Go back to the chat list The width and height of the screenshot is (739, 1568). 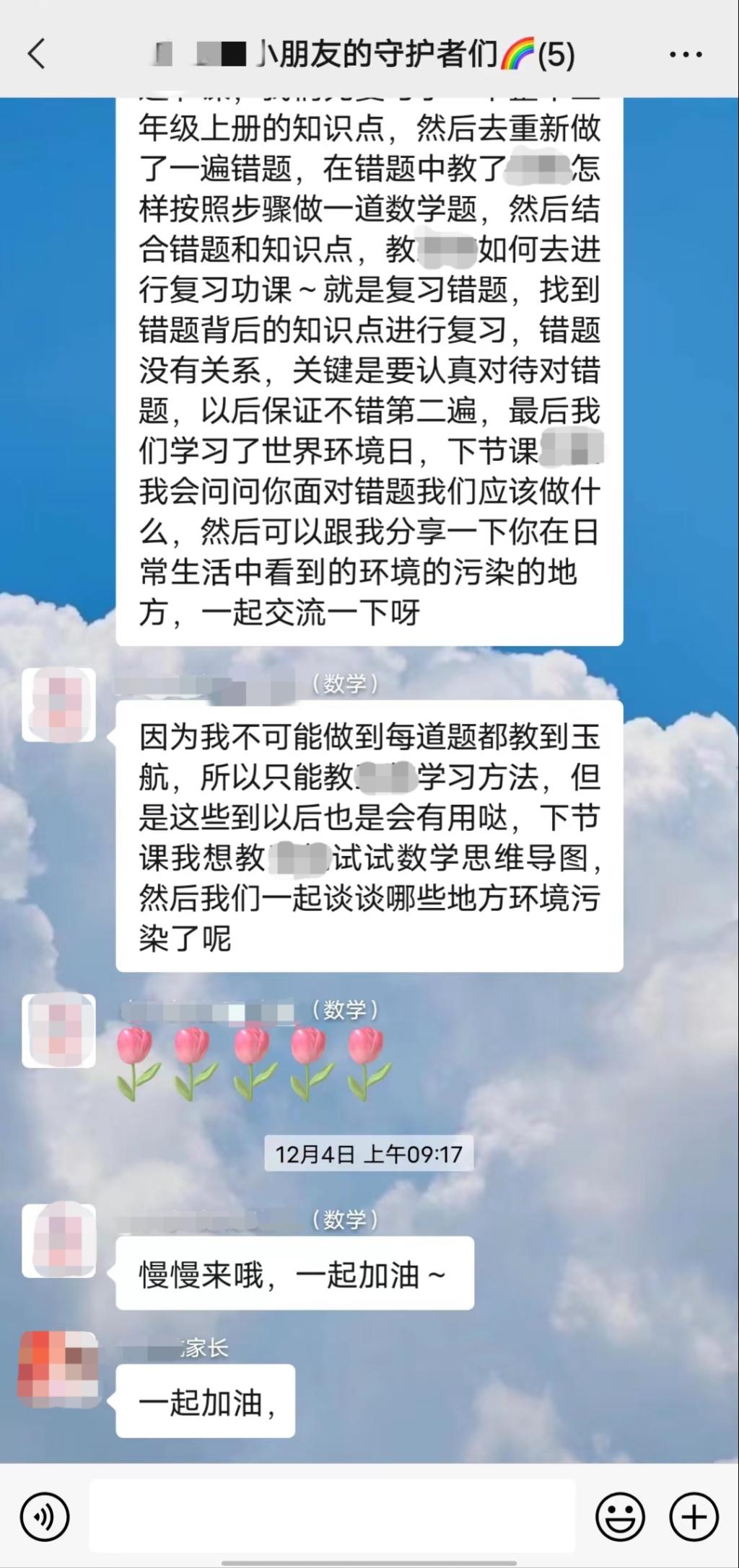pyautogui.click(x=36, y=54)
